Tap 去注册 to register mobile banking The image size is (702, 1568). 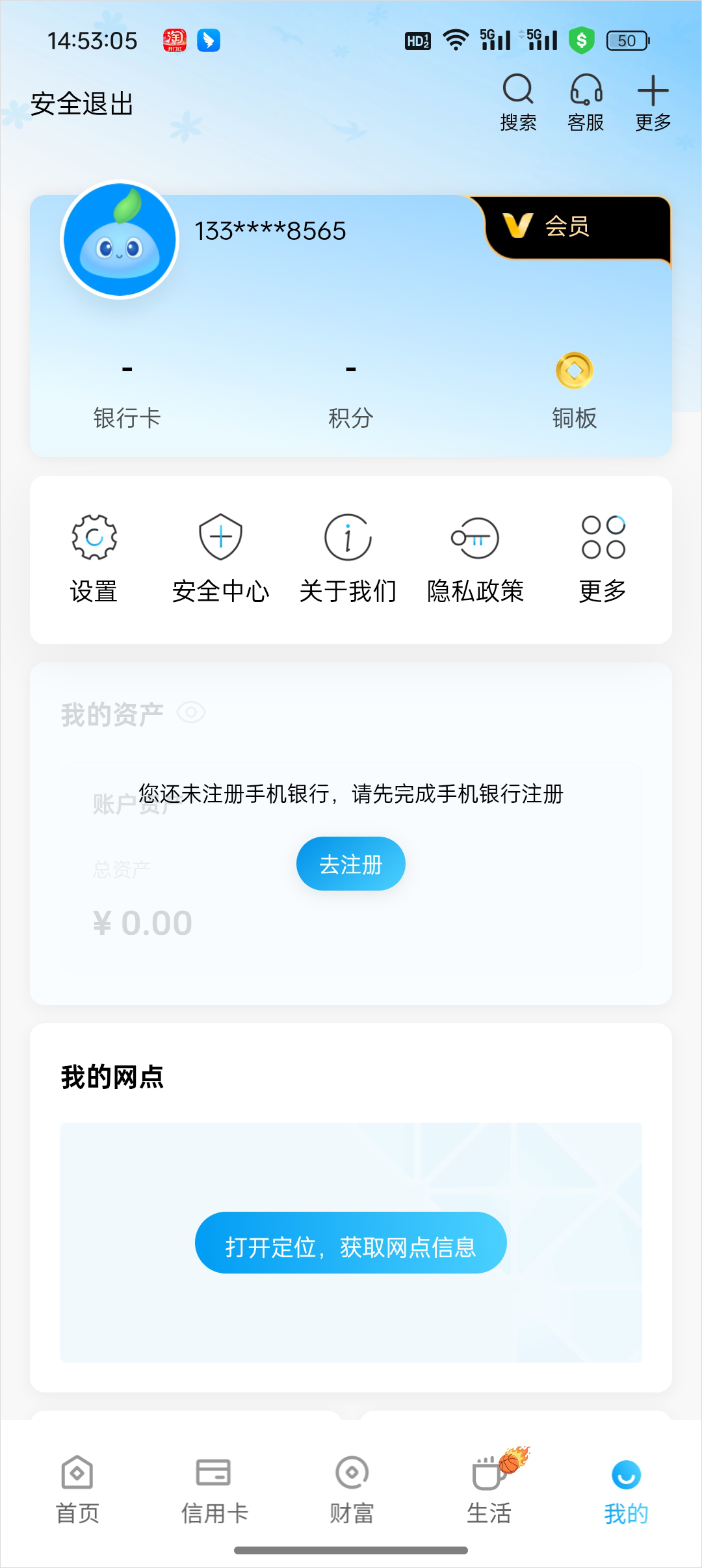point(350,863)
